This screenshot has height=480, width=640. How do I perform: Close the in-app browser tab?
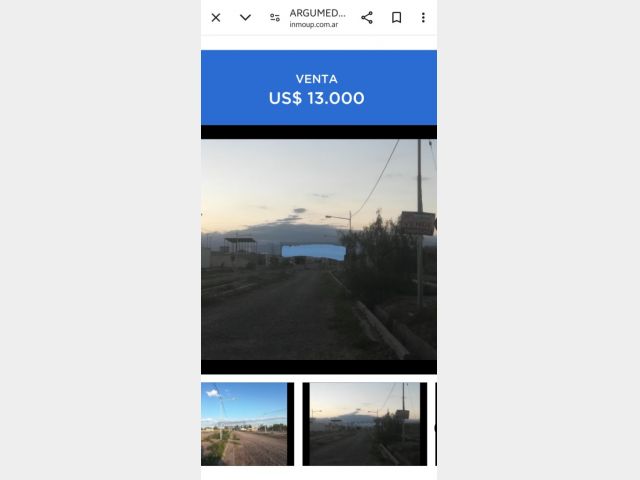point(216,17)
